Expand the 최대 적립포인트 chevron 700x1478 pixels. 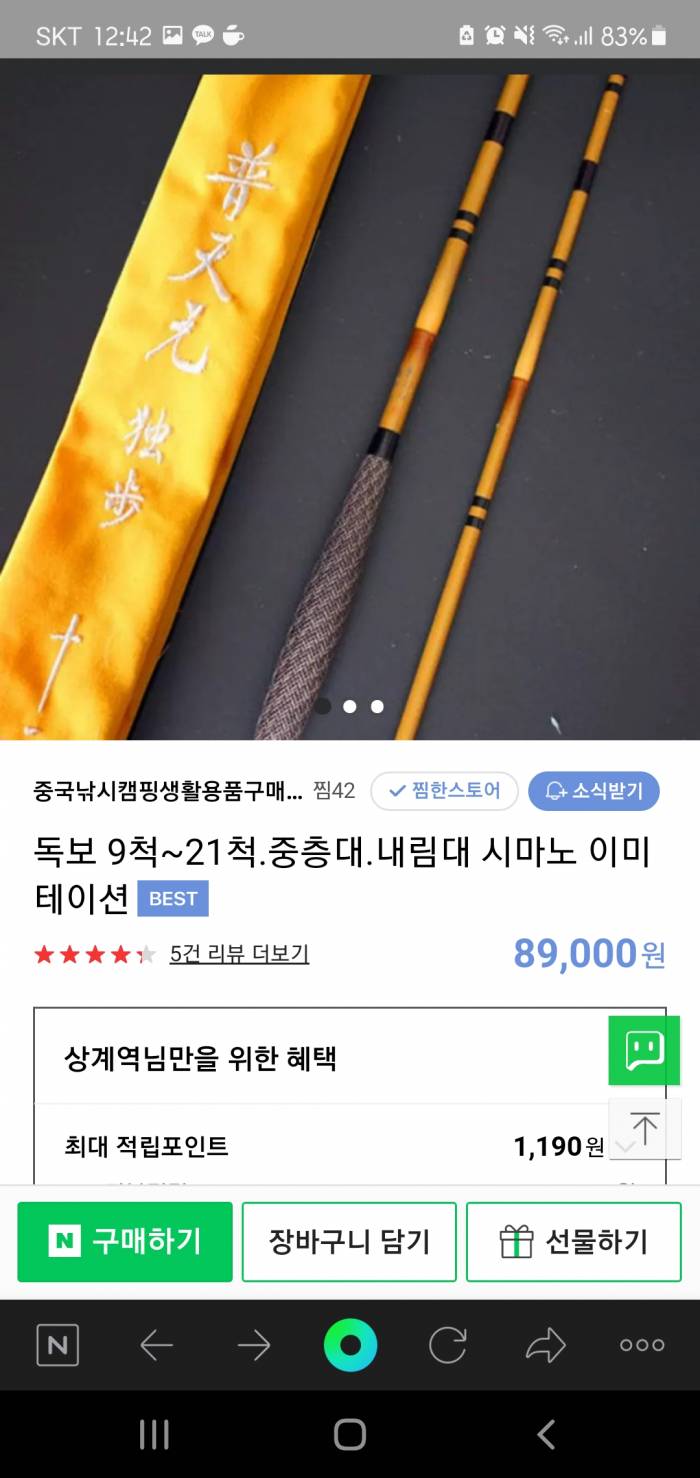(626, 1147)
